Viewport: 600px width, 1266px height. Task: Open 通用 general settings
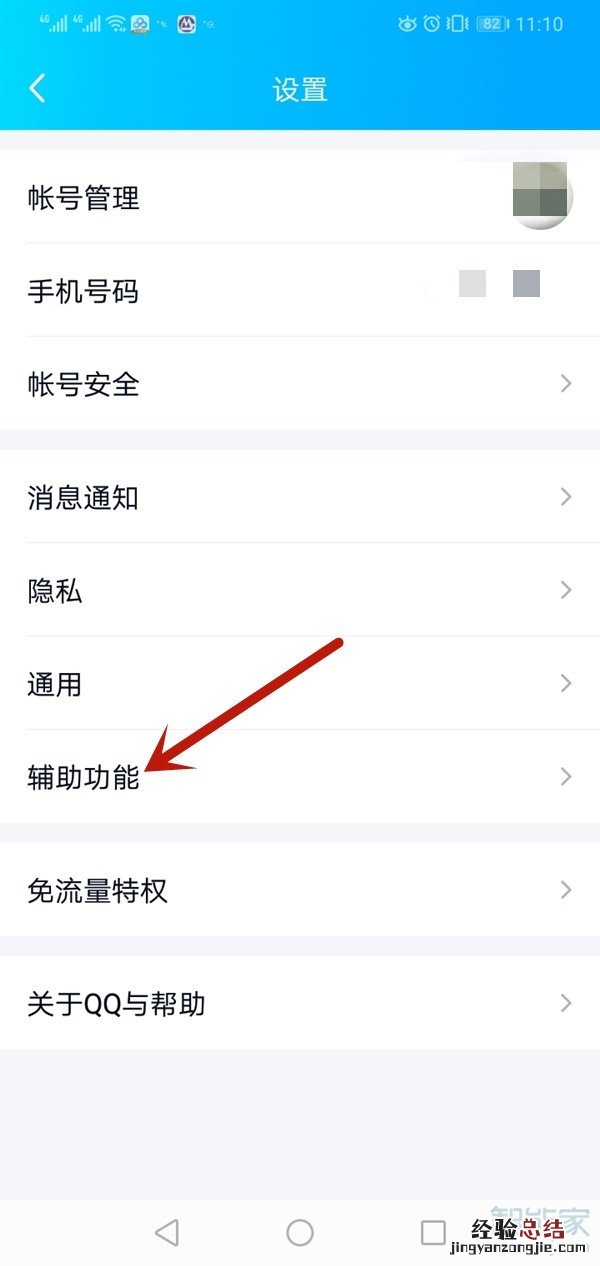pyautogui.click(x=300, y=684)
